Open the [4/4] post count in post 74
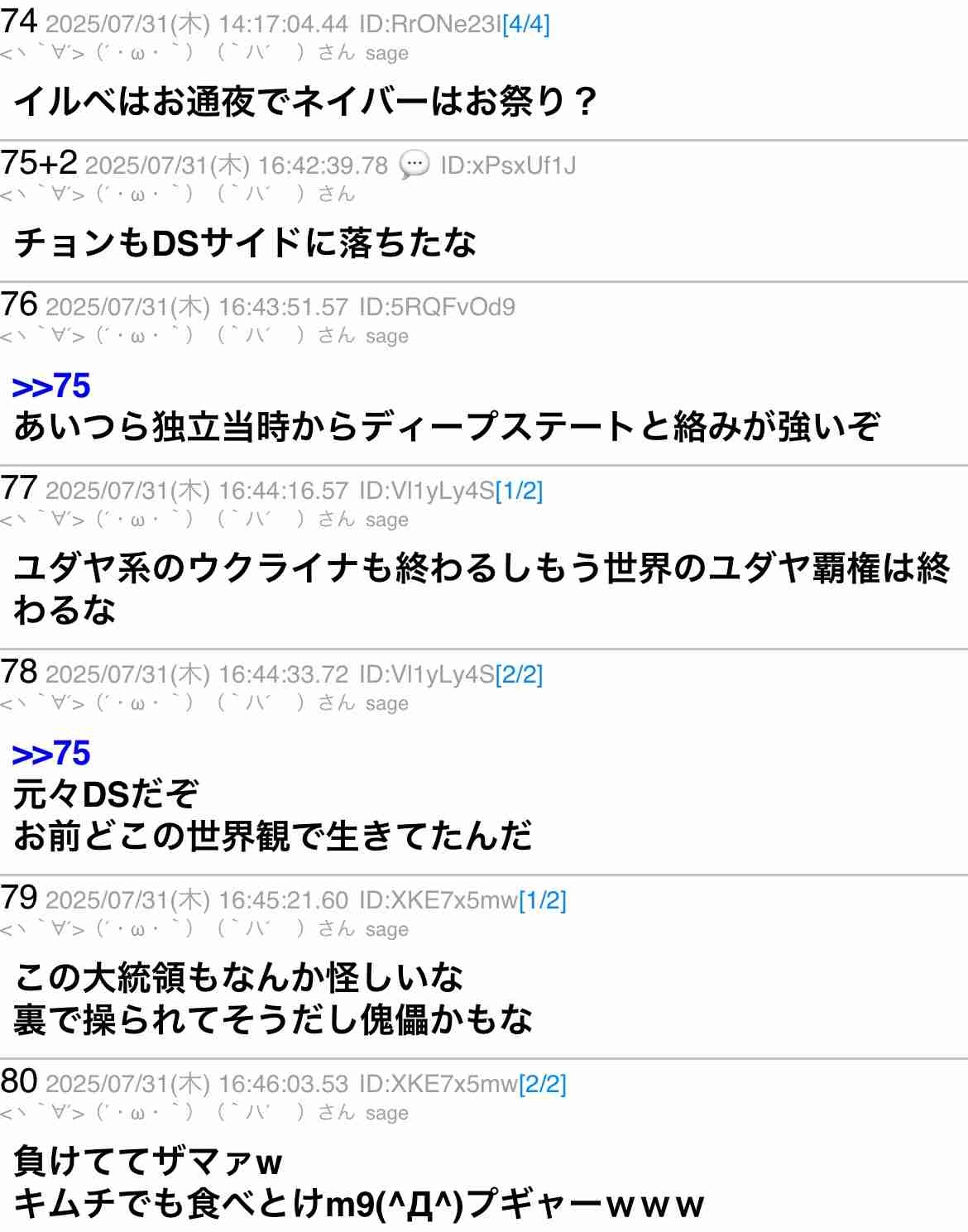968x1232 pixels. coord(525,24)
